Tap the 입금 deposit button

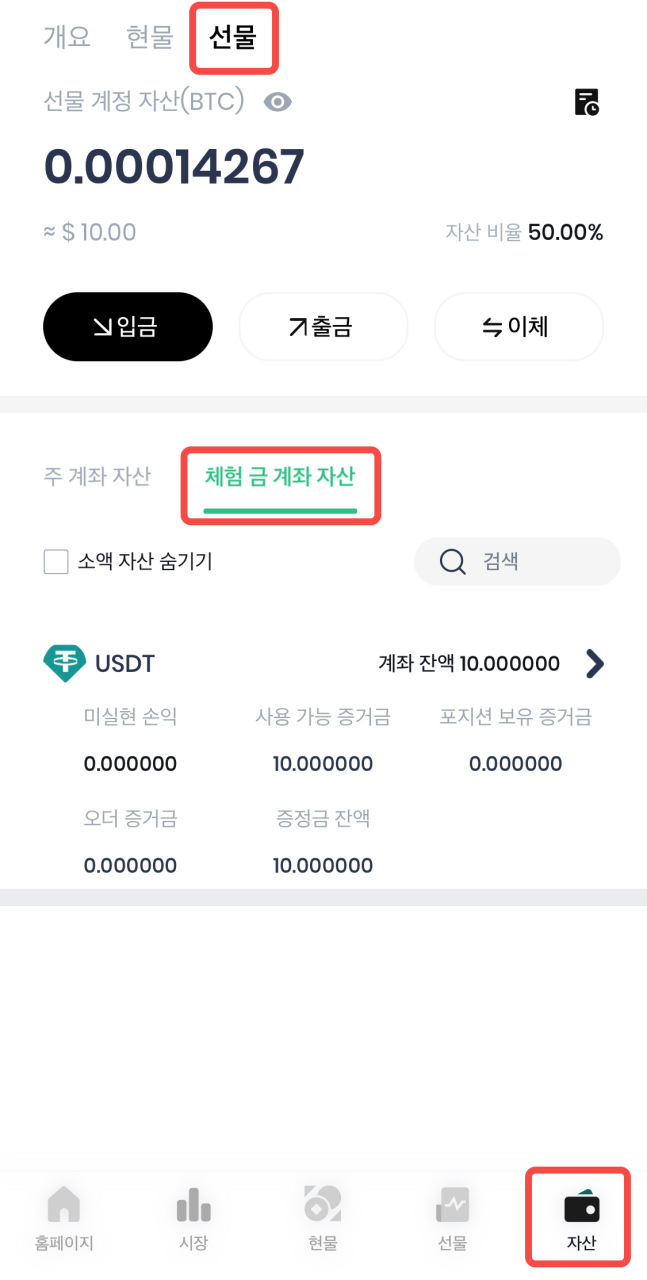point(127,326)
